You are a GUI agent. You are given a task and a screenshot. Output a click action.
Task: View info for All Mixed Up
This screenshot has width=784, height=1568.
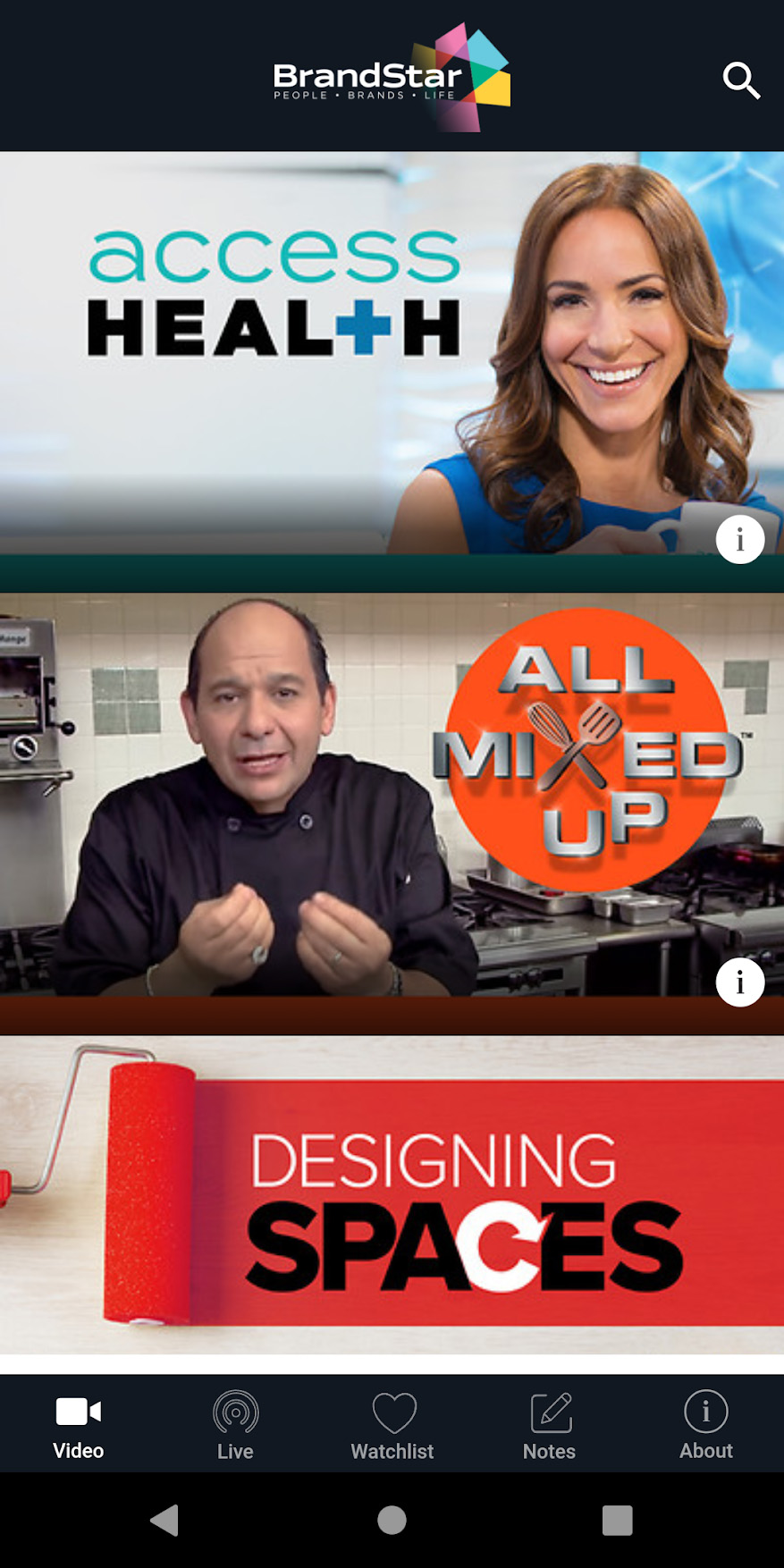pos(740,982)
